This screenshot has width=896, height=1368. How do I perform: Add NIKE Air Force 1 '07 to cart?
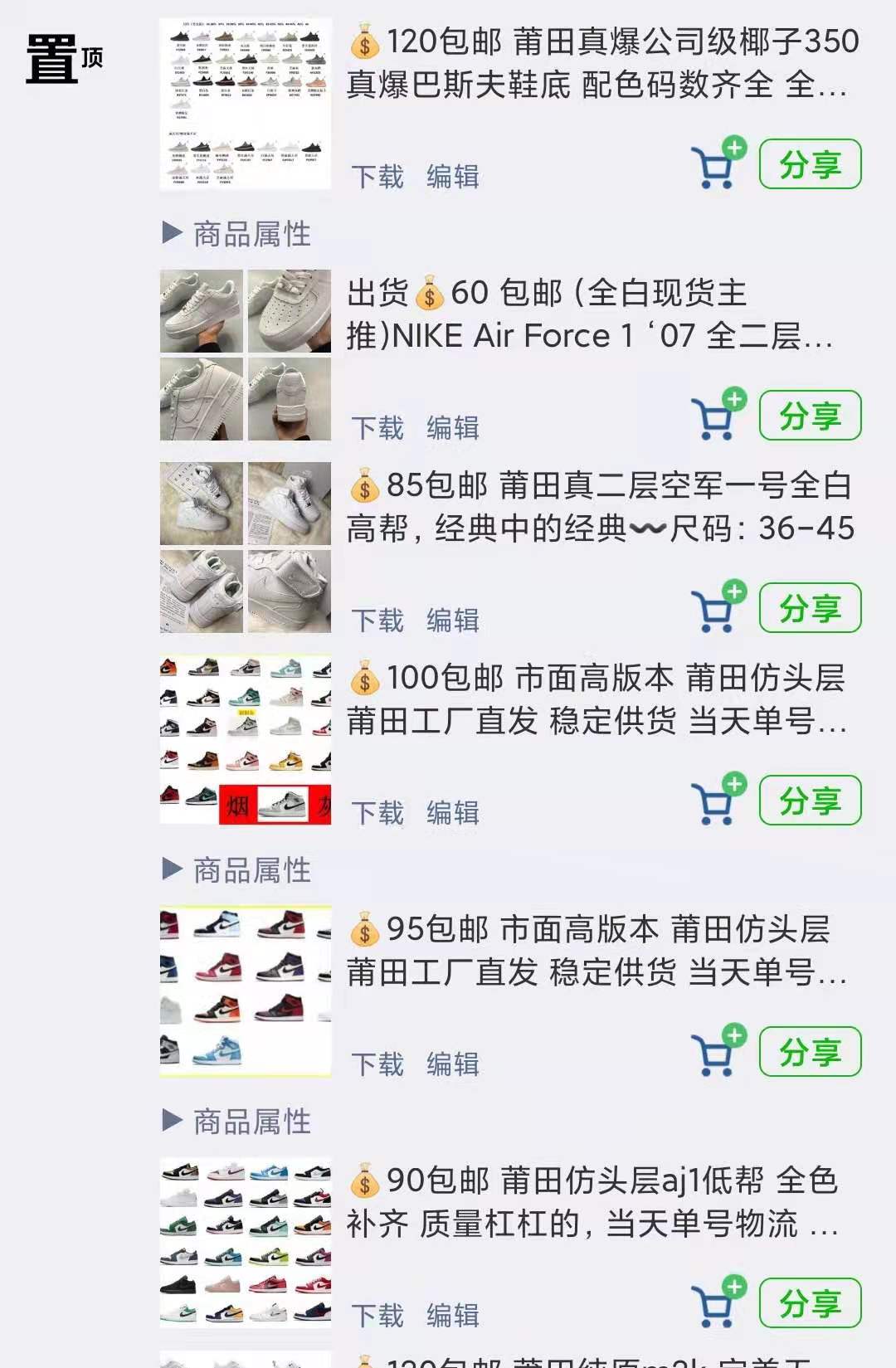click(x=718, y=414)
